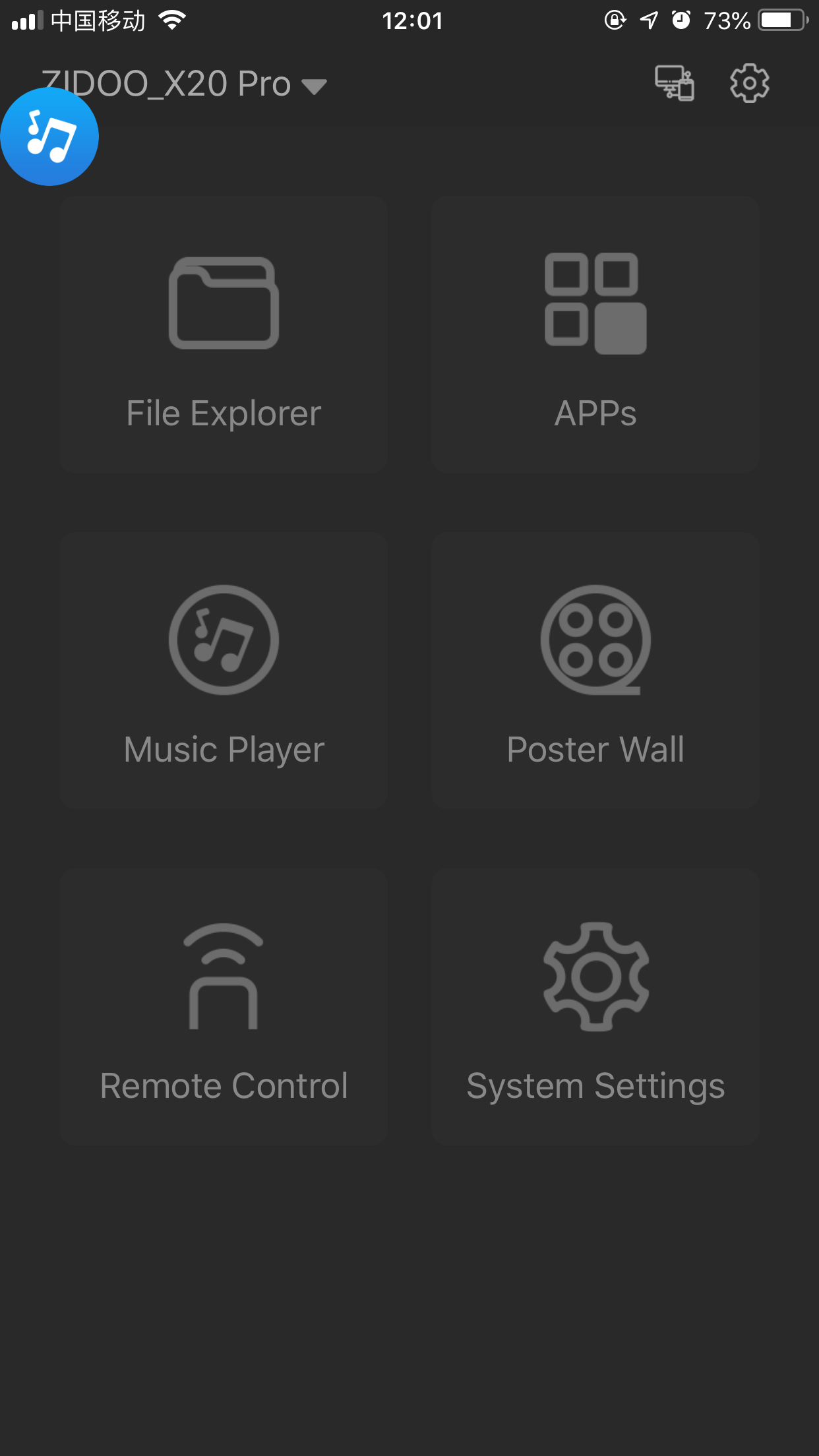Tap the device connection icon near the top
This screenshot has width=819, height=1456.
point(674,83)
